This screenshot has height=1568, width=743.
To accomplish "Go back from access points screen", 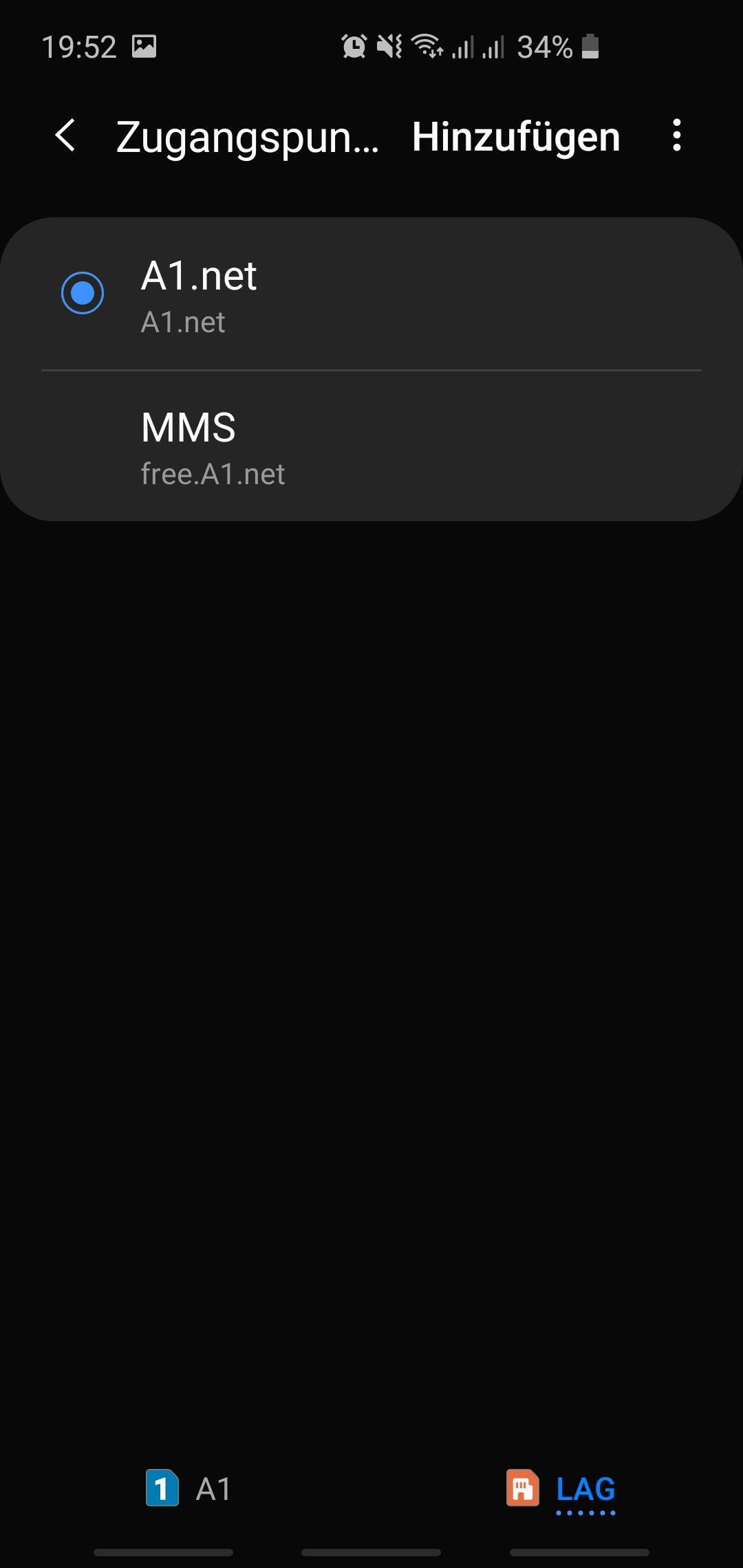I will [x=65, y=135].
